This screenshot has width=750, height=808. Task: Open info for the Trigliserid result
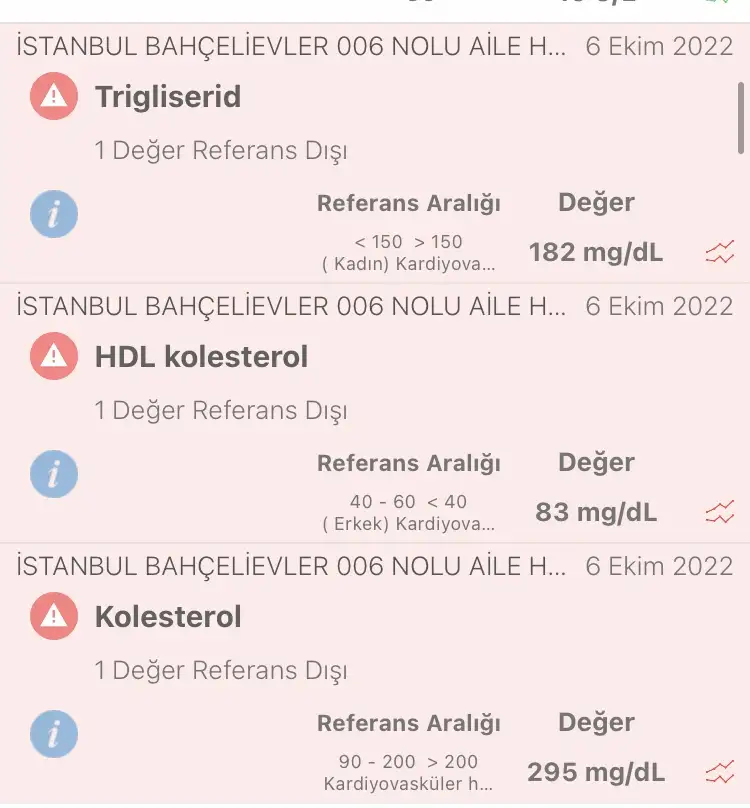coord(54,215)
